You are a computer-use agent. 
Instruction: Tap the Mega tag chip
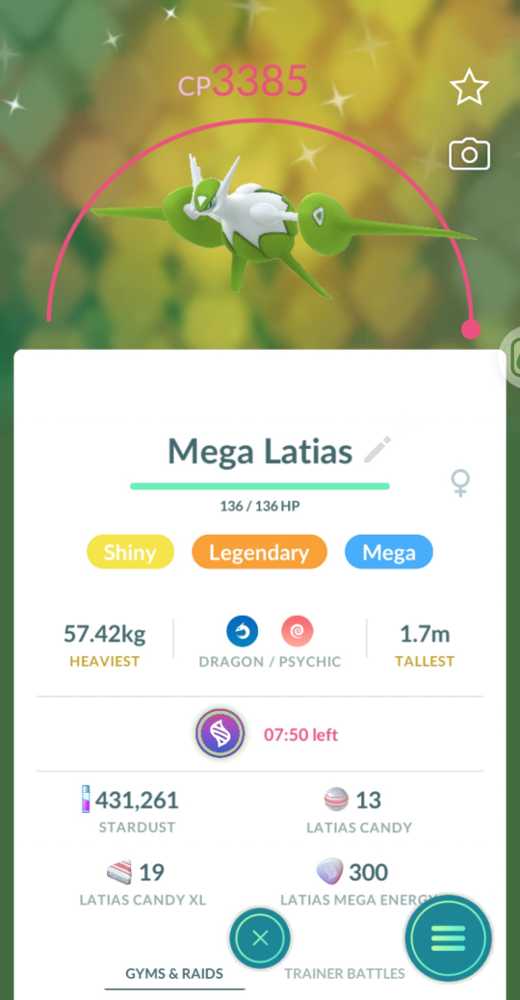tap(389, 552)
